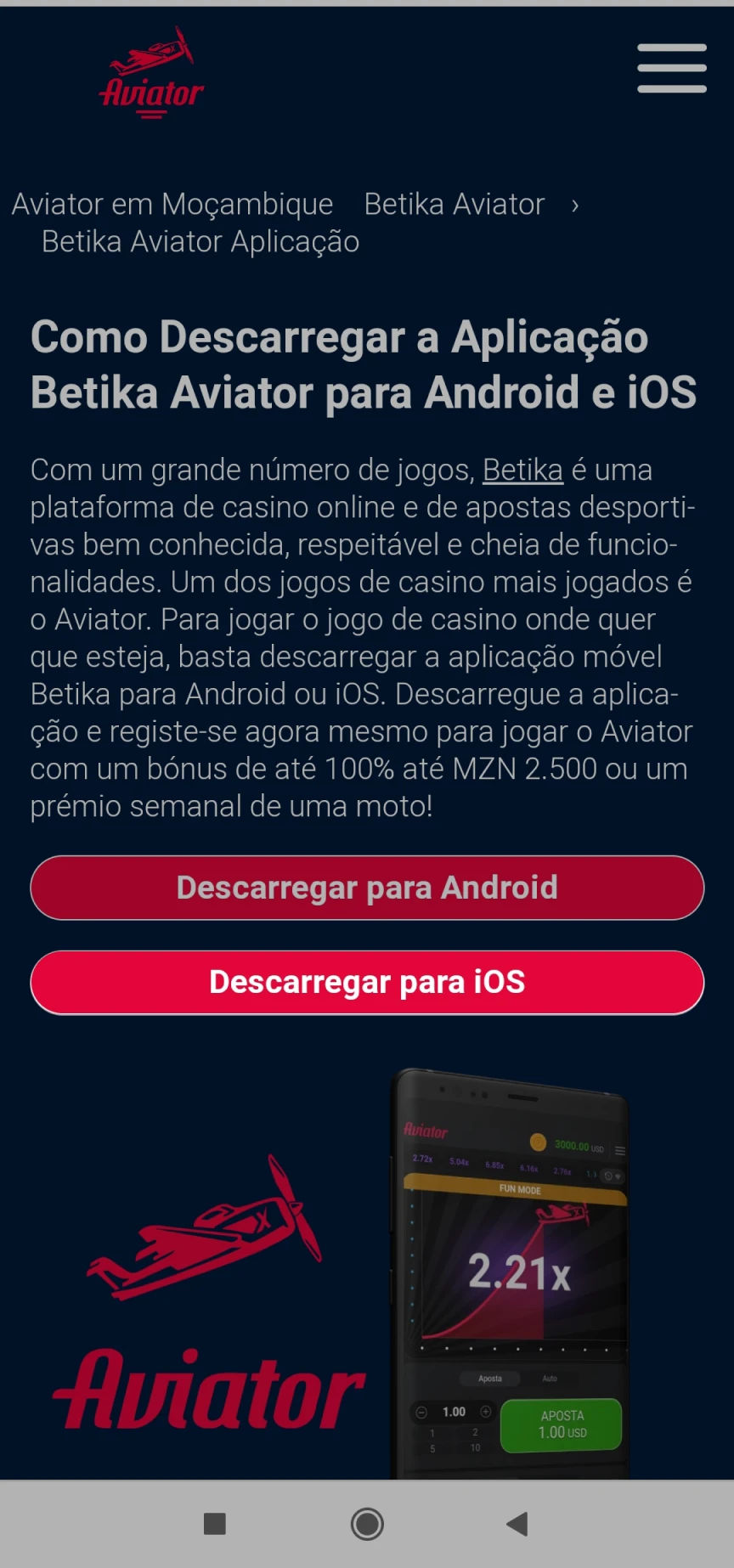Click the plus icon to increase the bet amount
Image resolution: width=734 pixels, height=1568 pixels.
pyautogui.click(x=485, y=1412)
